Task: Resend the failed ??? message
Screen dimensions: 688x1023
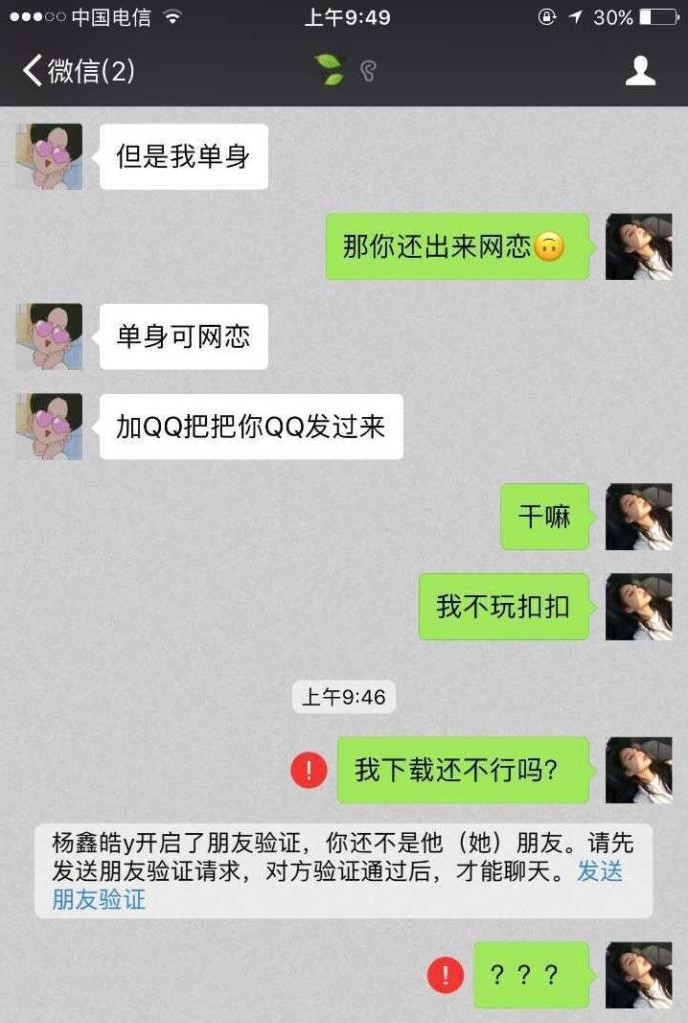Action: [445, 974]
